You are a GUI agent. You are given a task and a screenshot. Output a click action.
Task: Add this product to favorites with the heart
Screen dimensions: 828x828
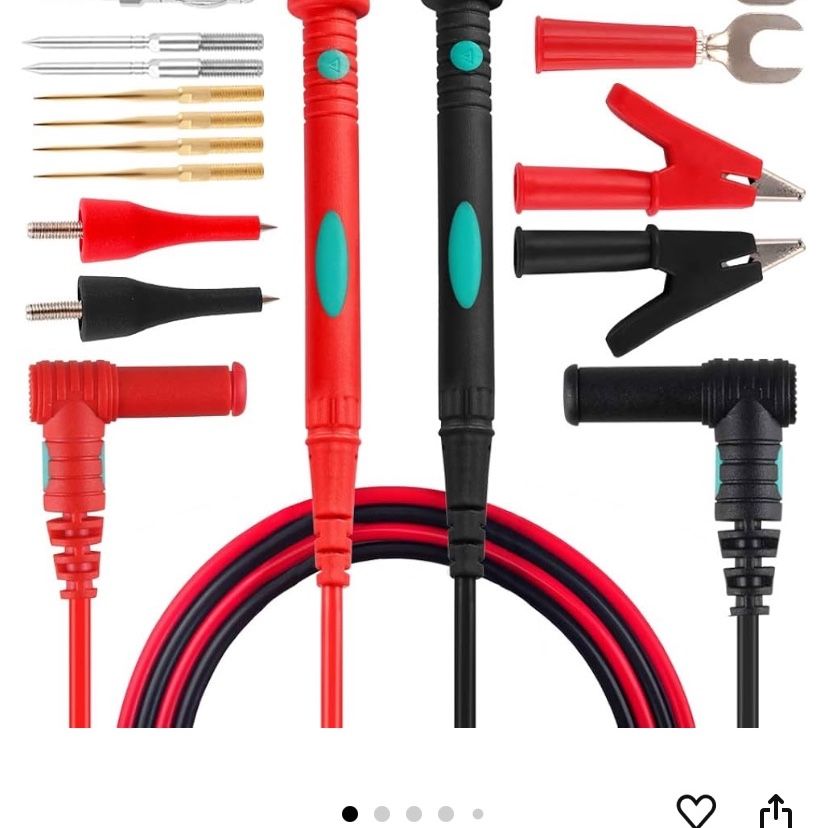tap(696, 810)
